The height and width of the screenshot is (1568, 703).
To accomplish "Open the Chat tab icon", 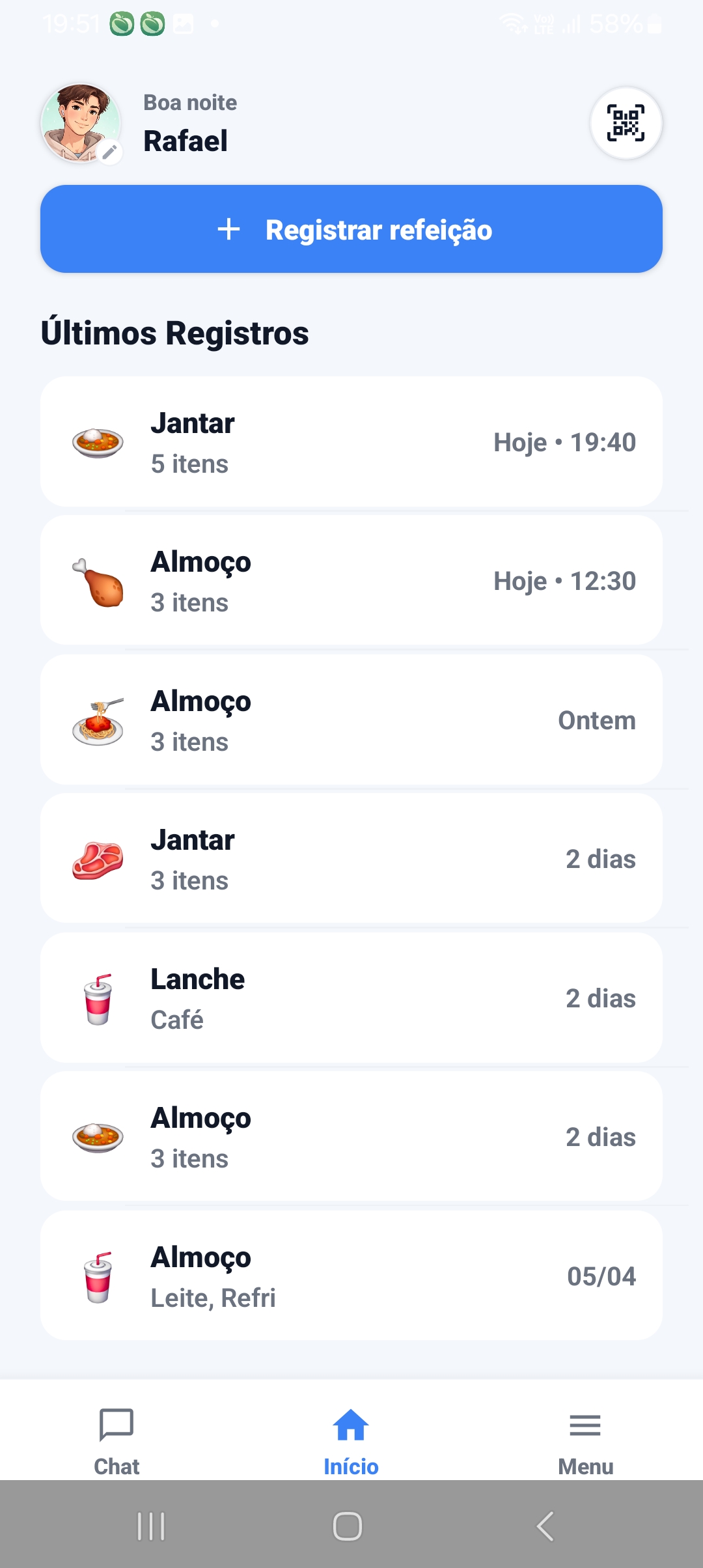I will point(116,1425).
